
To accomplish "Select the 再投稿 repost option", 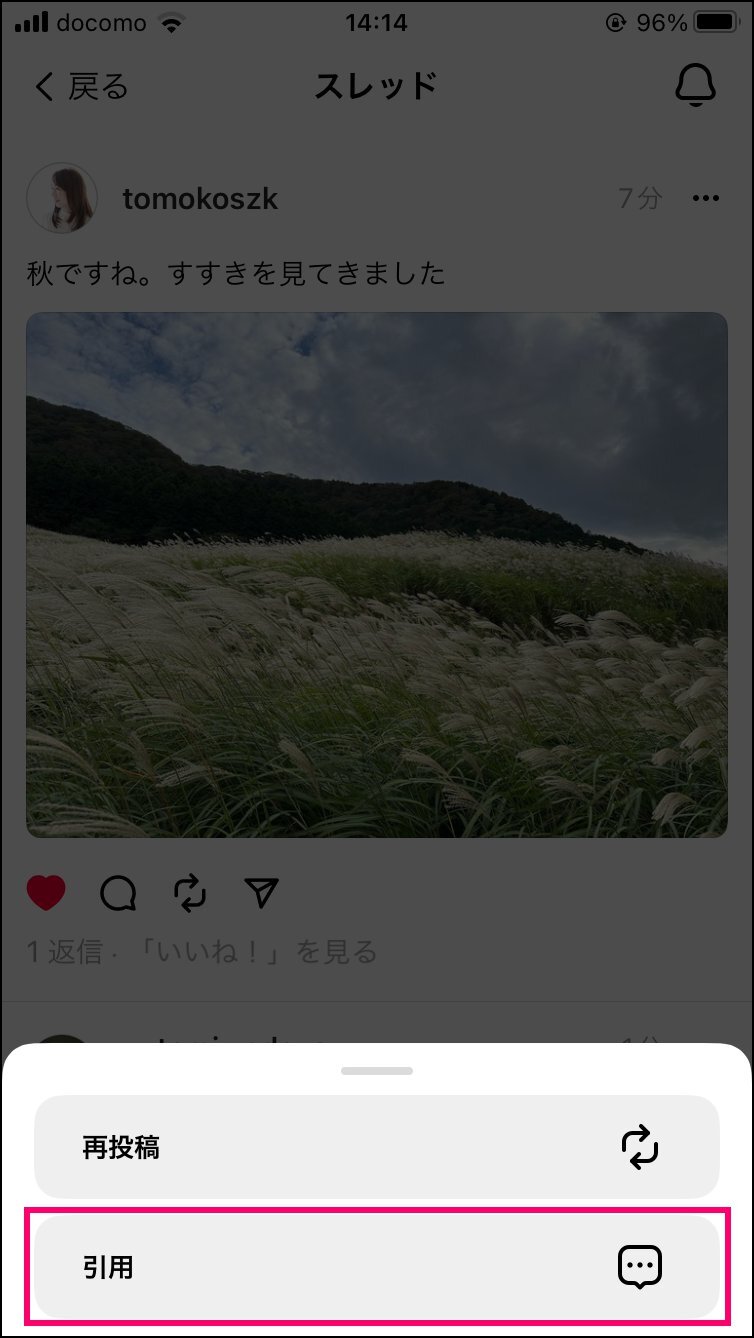I will (377, 1147).
